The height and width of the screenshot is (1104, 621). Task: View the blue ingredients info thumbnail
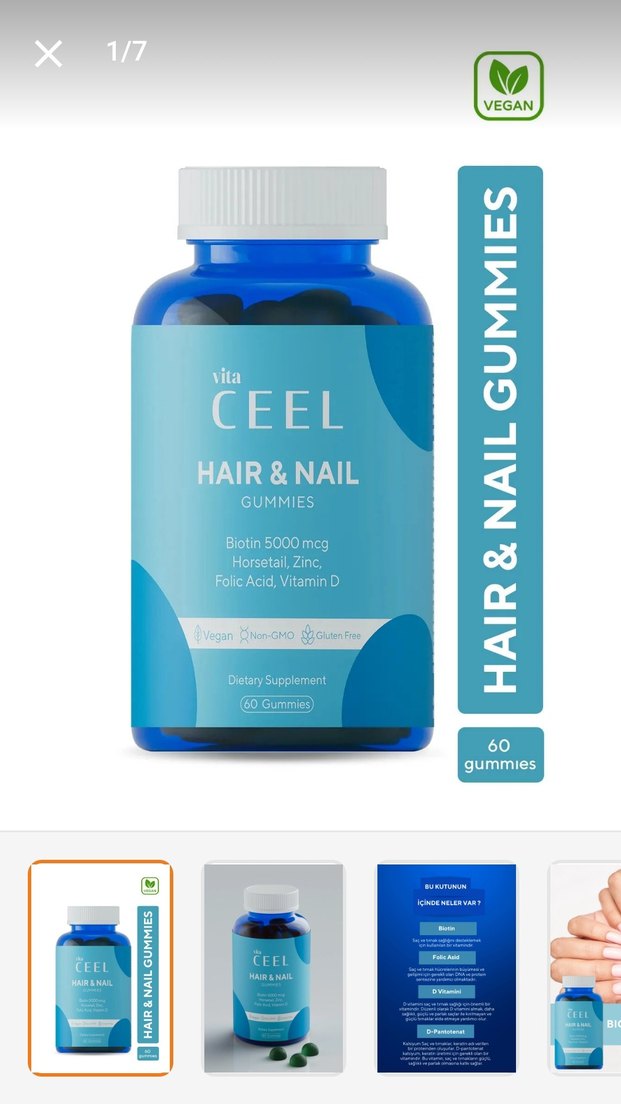coord(446,967)
